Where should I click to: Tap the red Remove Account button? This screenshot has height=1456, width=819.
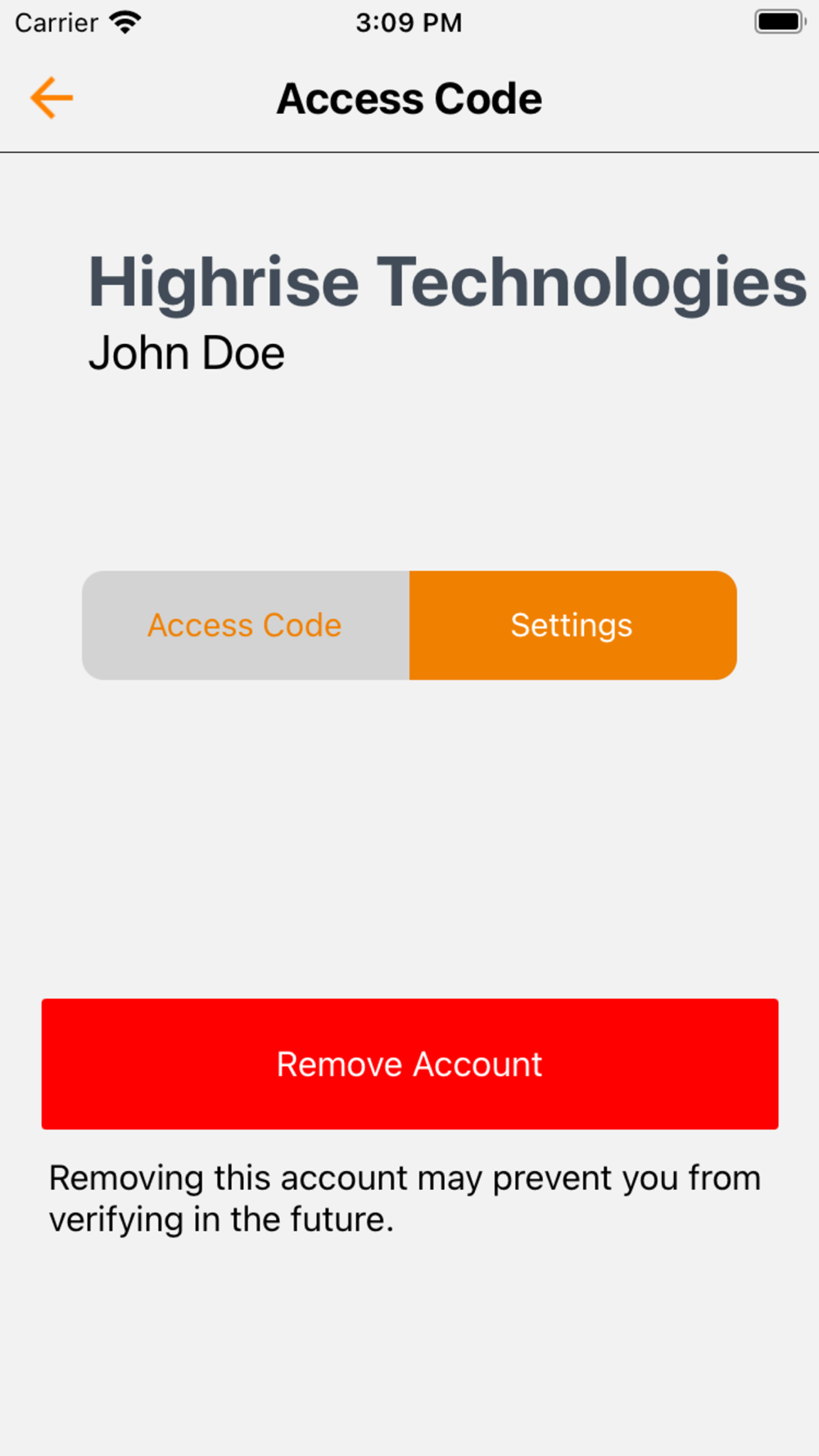coord(409,1064)
